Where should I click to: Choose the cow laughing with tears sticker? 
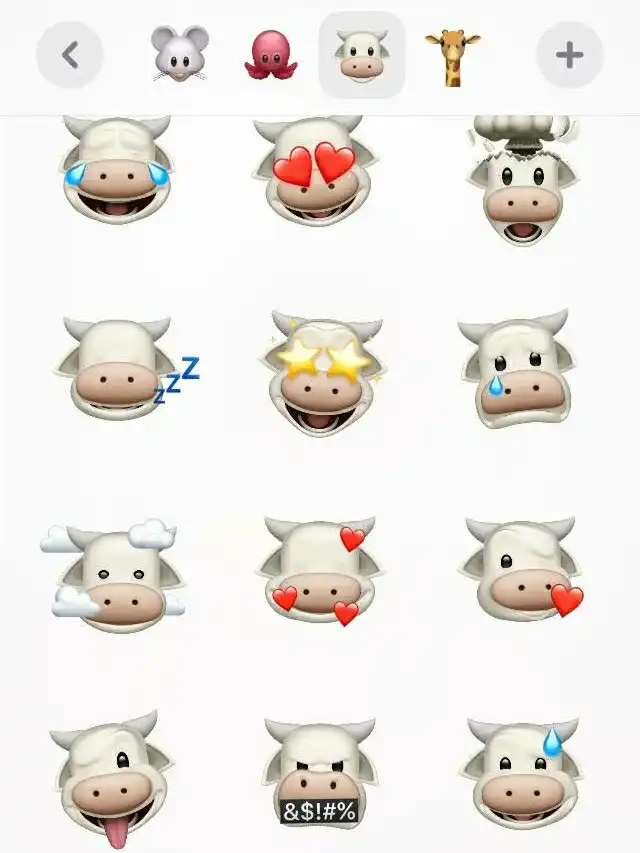pyautogui.click(x=117, y=170)
